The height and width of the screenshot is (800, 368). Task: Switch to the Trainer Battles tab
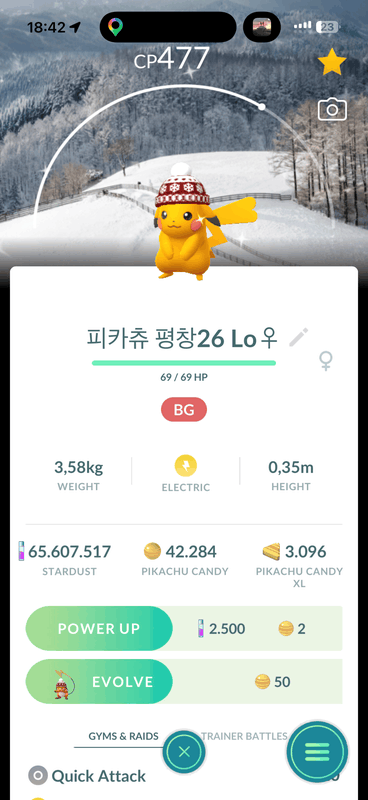(x=244, y=736)
